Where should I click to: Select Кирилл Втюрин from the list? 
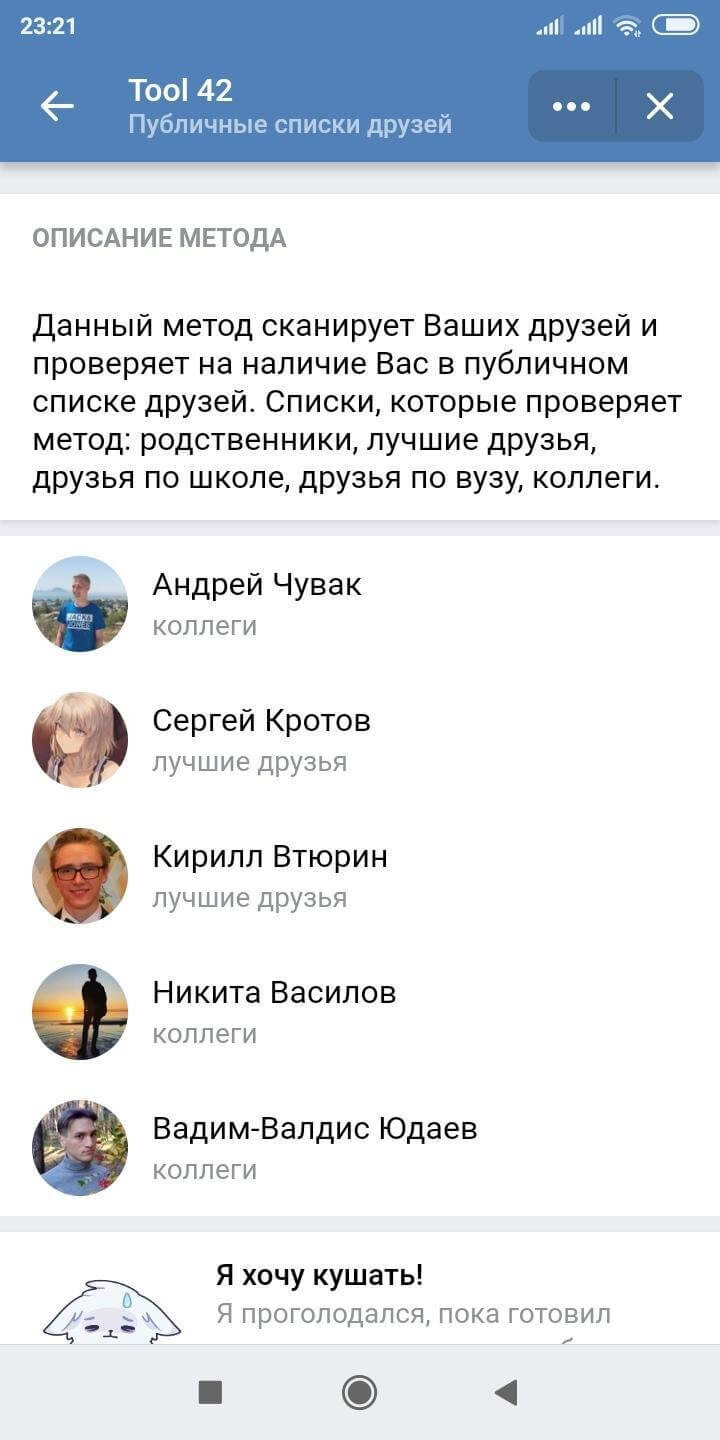[x=360, y=876]
